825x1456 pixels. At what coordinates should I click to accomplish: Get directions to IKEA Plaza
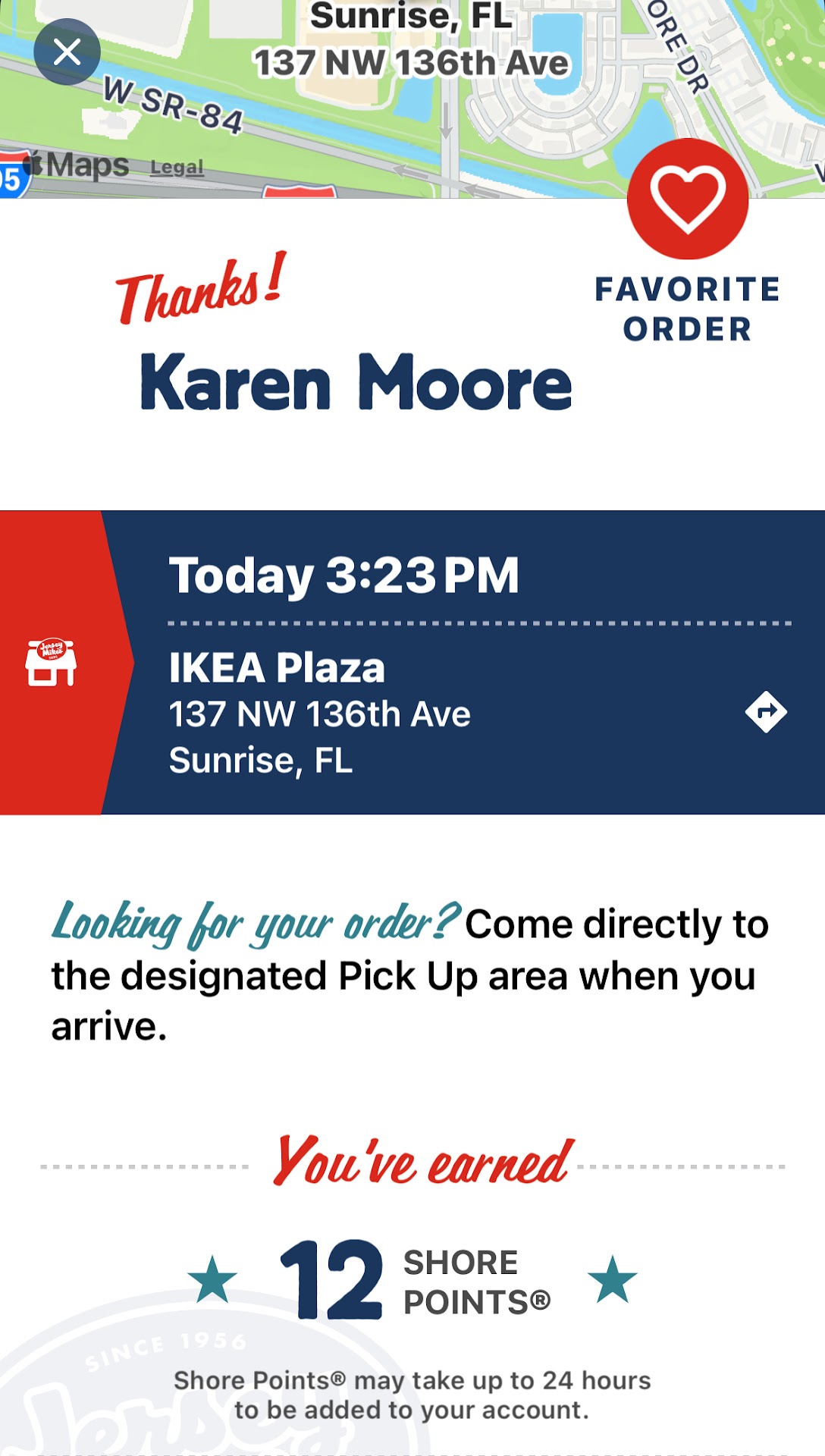[x=766, y=711]
